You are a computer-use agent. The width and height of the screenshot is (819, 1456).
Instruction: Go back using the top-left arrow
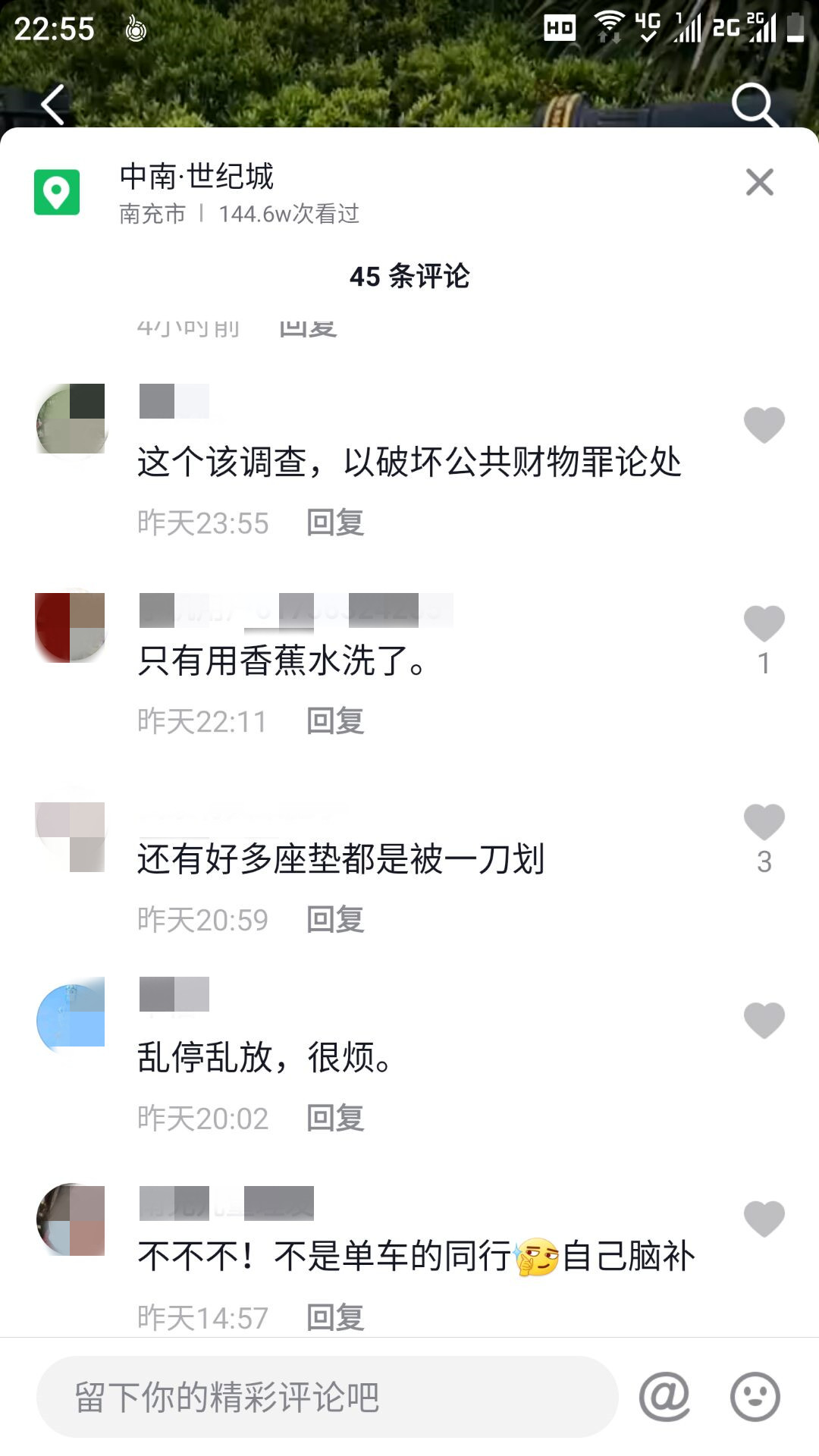click(x=53, y=105)
